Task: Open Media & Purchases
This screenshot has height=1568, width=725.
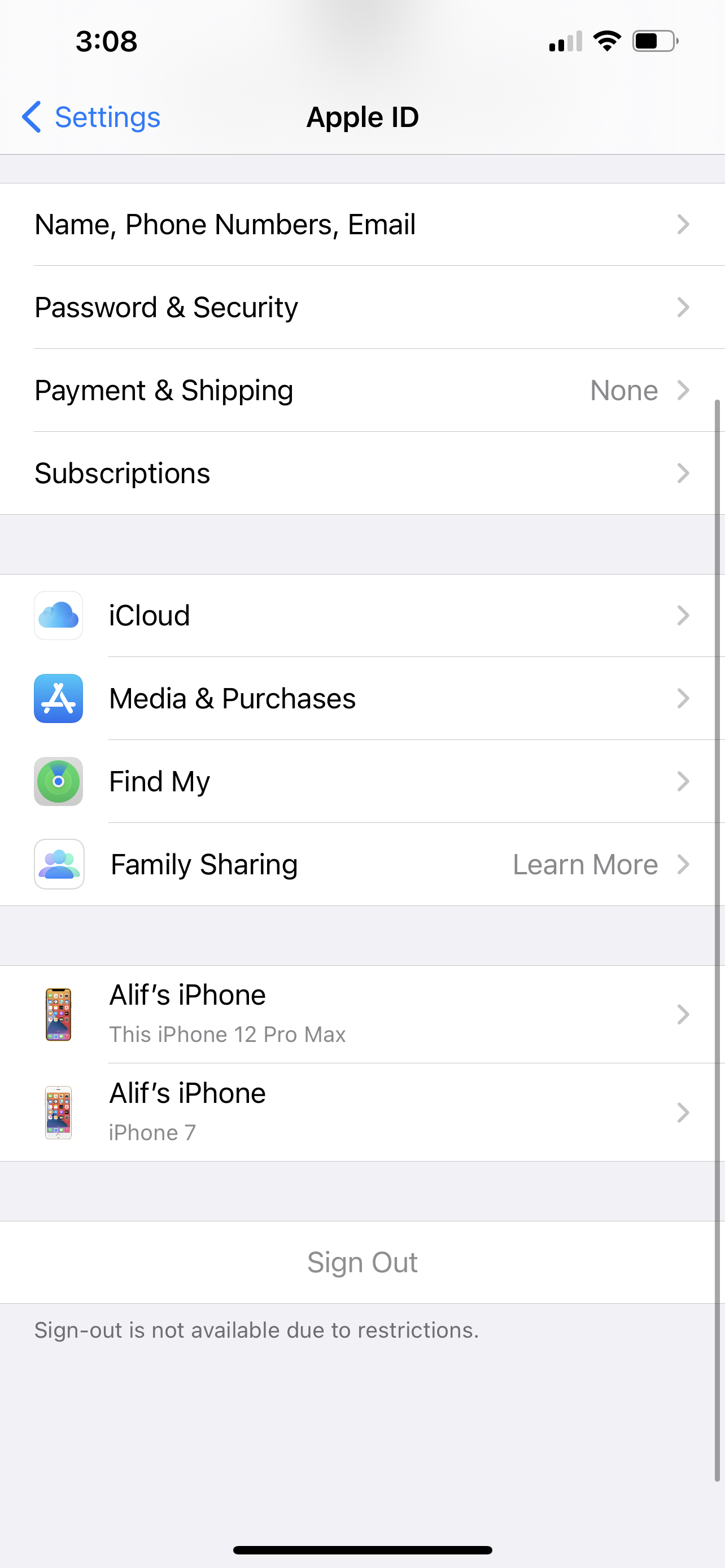Action: coord(362,698)
